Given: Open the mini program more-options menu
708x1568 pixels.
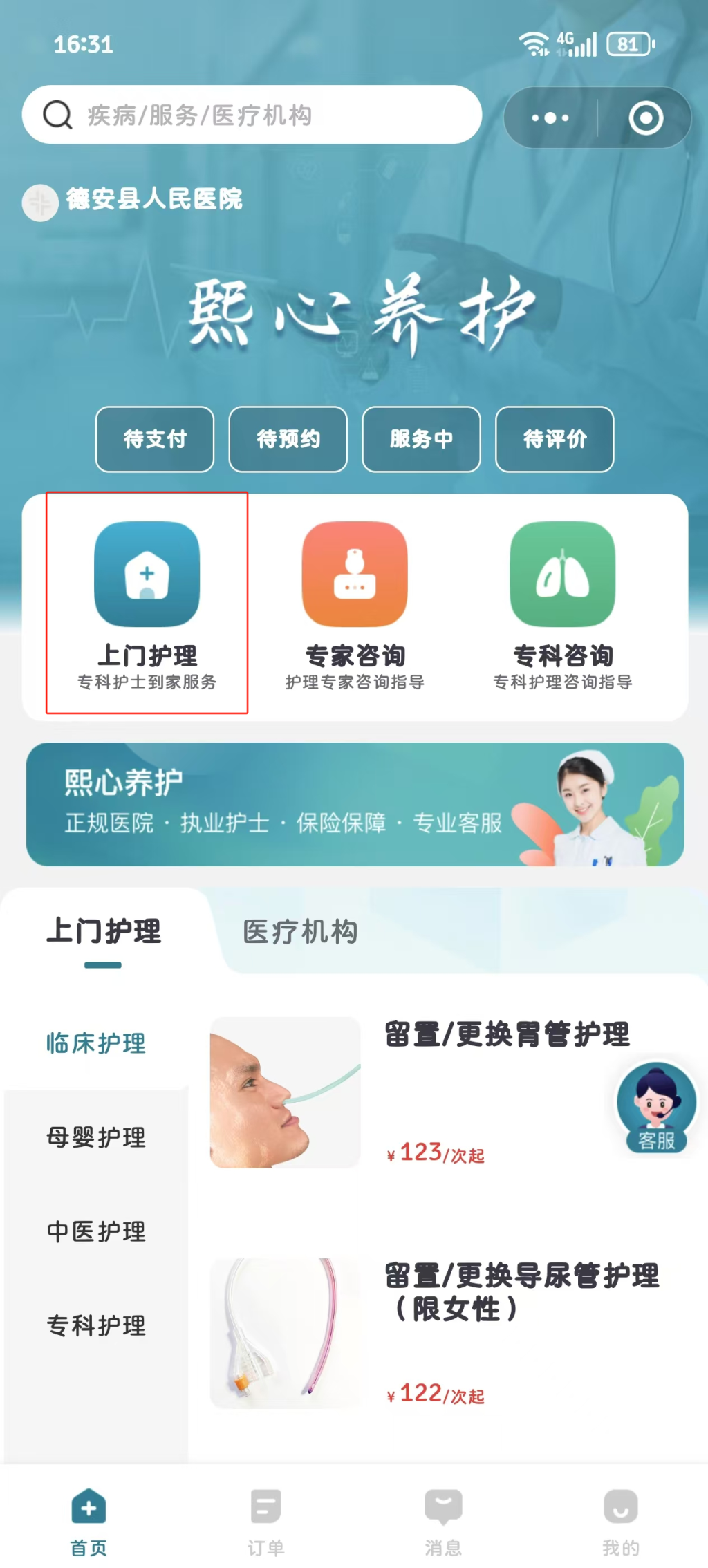Looking at the screenshot, I should tap(550, 118).
